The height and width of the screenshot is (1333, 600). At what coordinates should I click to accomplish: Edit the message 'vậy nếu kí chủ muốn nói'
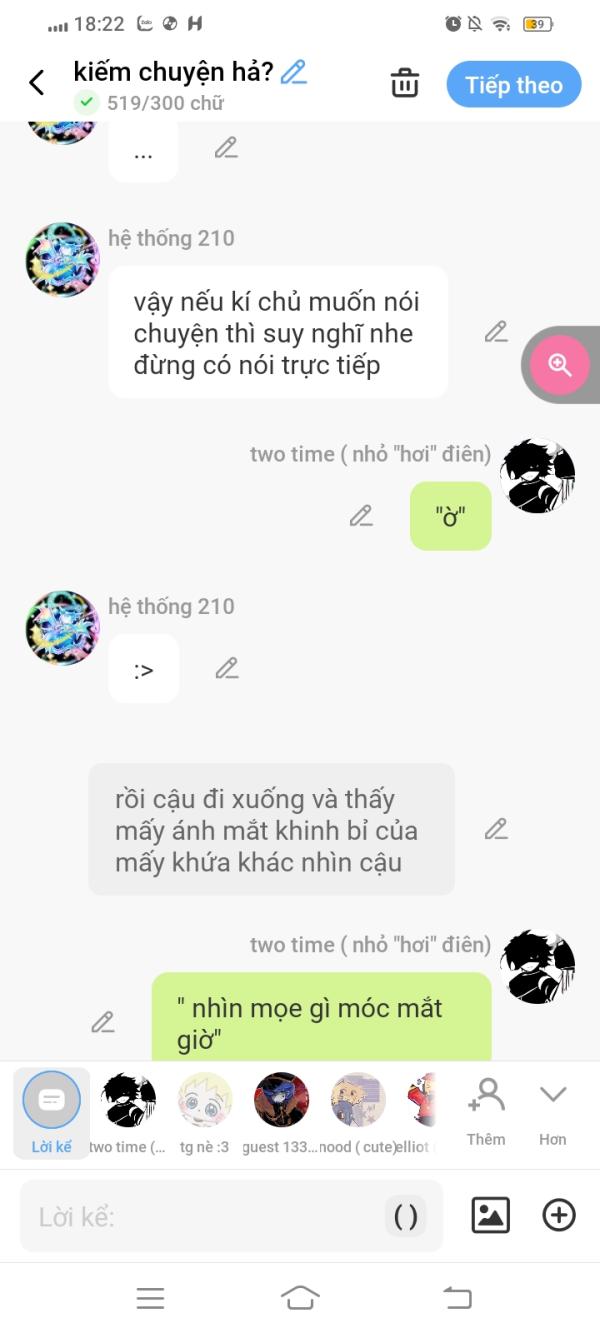(x=496, y=332)
